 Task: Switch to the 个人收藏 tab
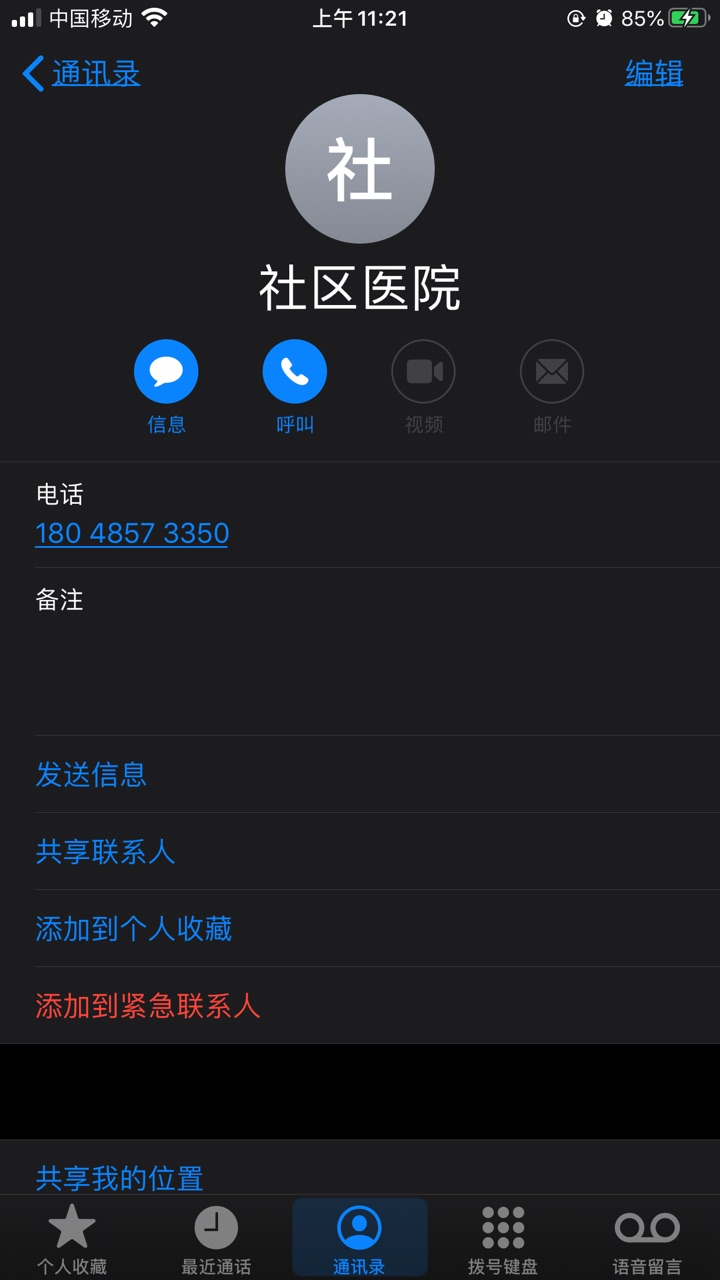pyautogui.click(x=72, y=1239)
